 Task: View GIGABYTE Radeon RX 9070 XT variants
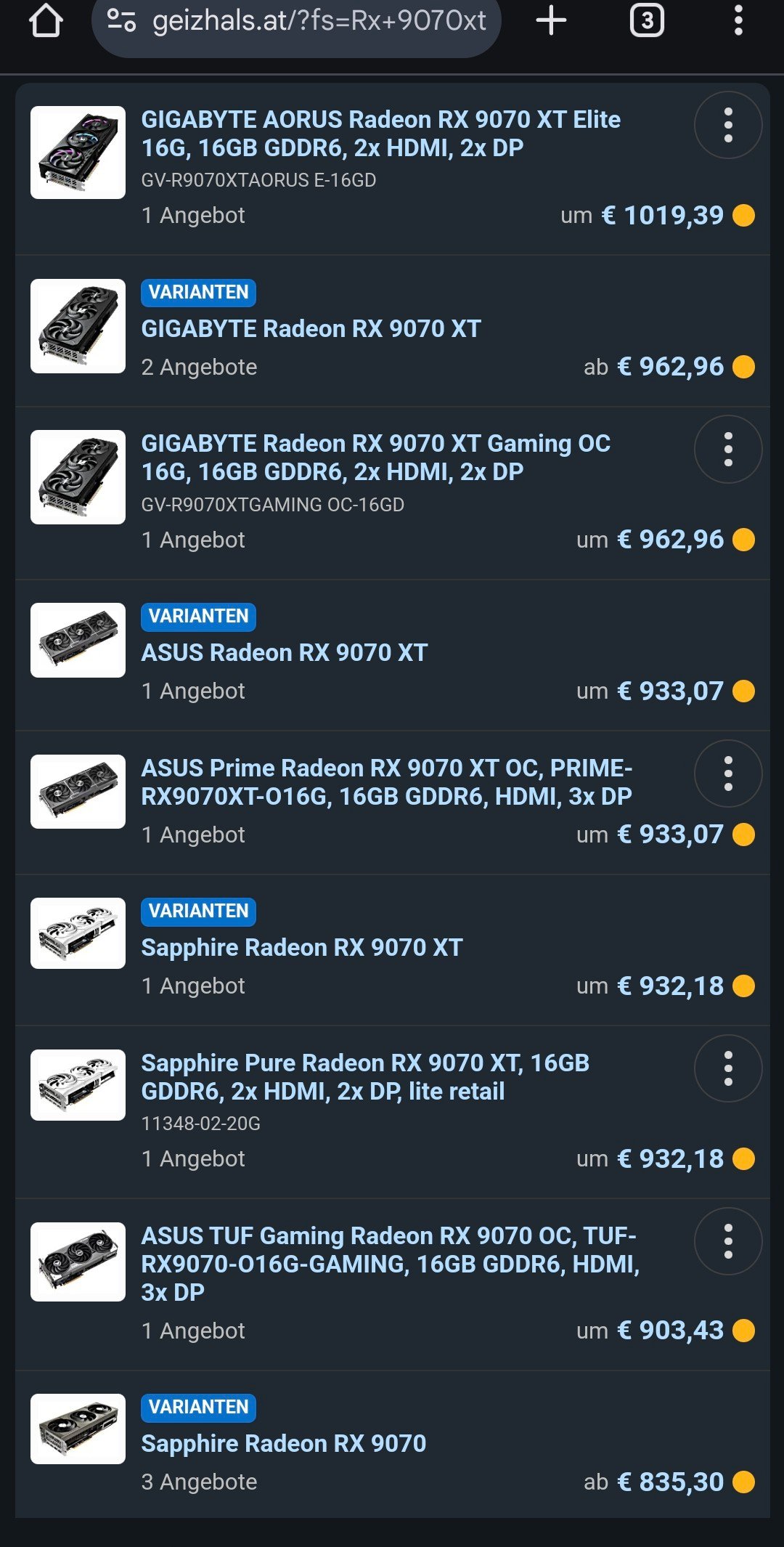point(311,329)
